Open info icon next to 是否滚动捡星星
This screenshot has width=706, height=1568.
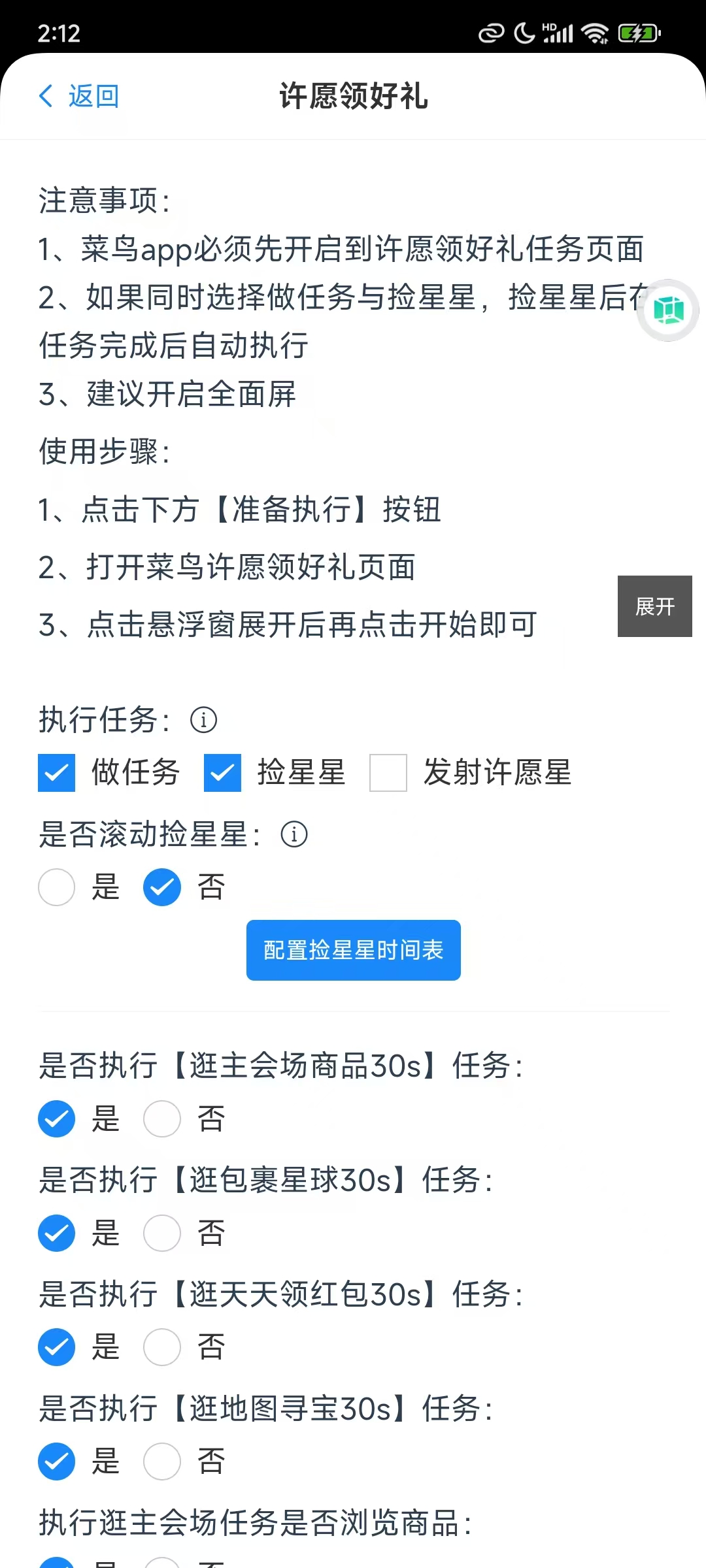294,834
